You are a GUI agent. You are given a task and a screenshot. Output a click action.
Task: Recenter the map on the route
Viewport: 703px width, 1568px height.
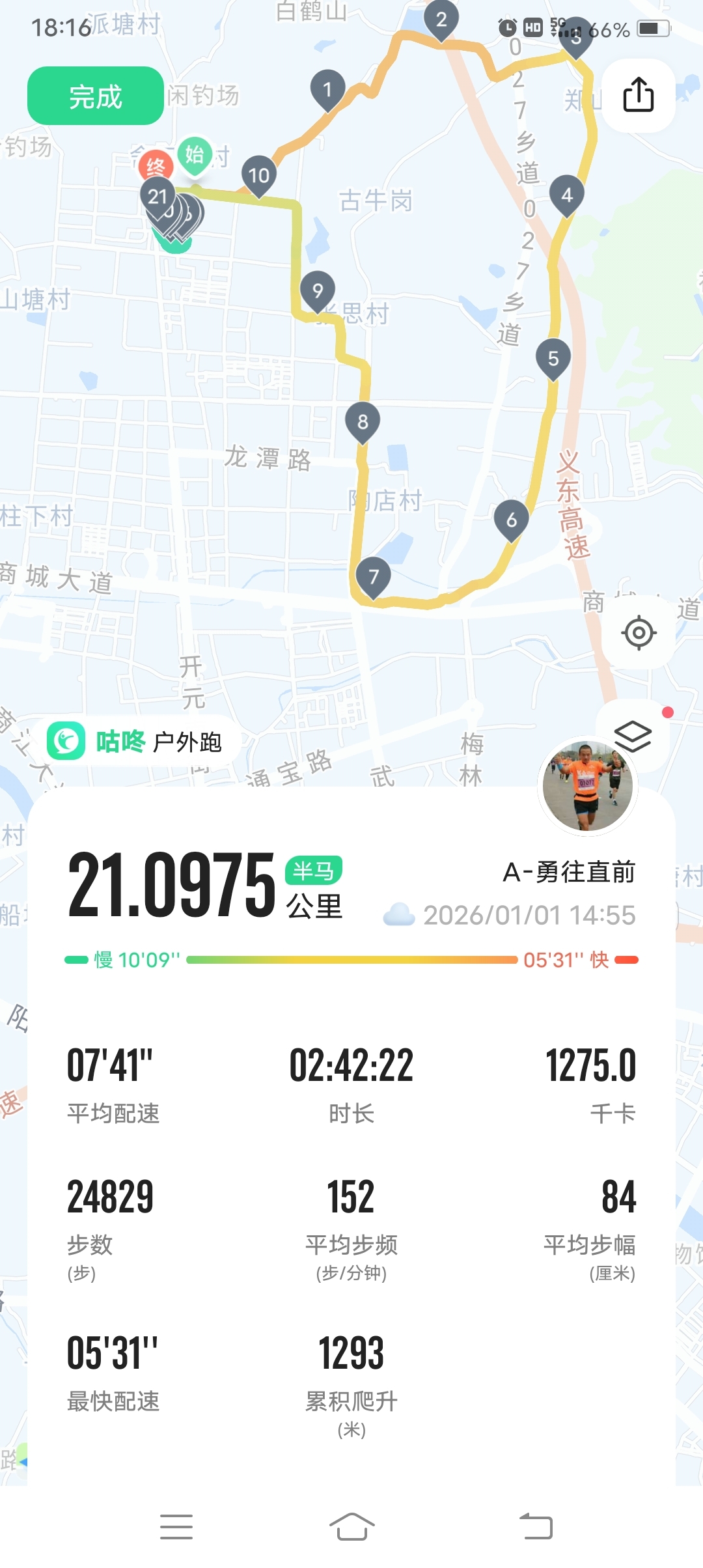tap(639, 632)
